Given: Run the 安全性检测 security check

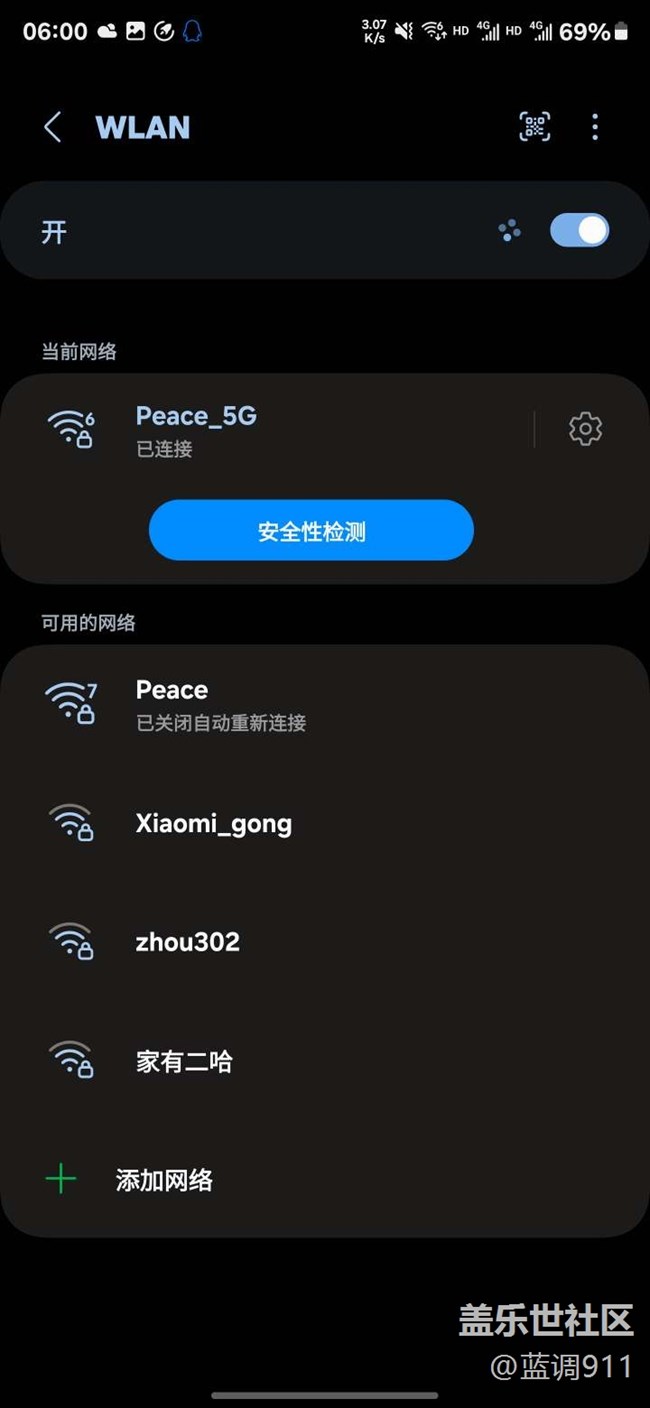Looking at the screenshot, I should [x=311, y=531].
